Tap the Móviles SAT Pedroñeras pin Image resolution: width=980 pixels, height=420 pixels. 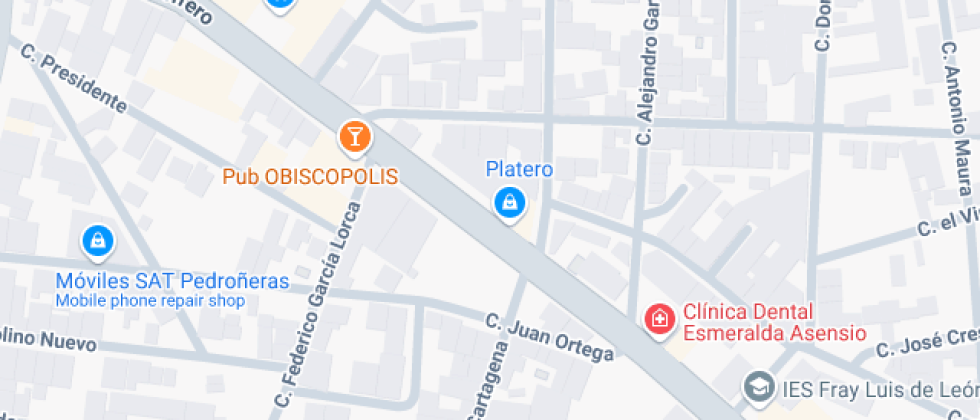click(98, 242)
